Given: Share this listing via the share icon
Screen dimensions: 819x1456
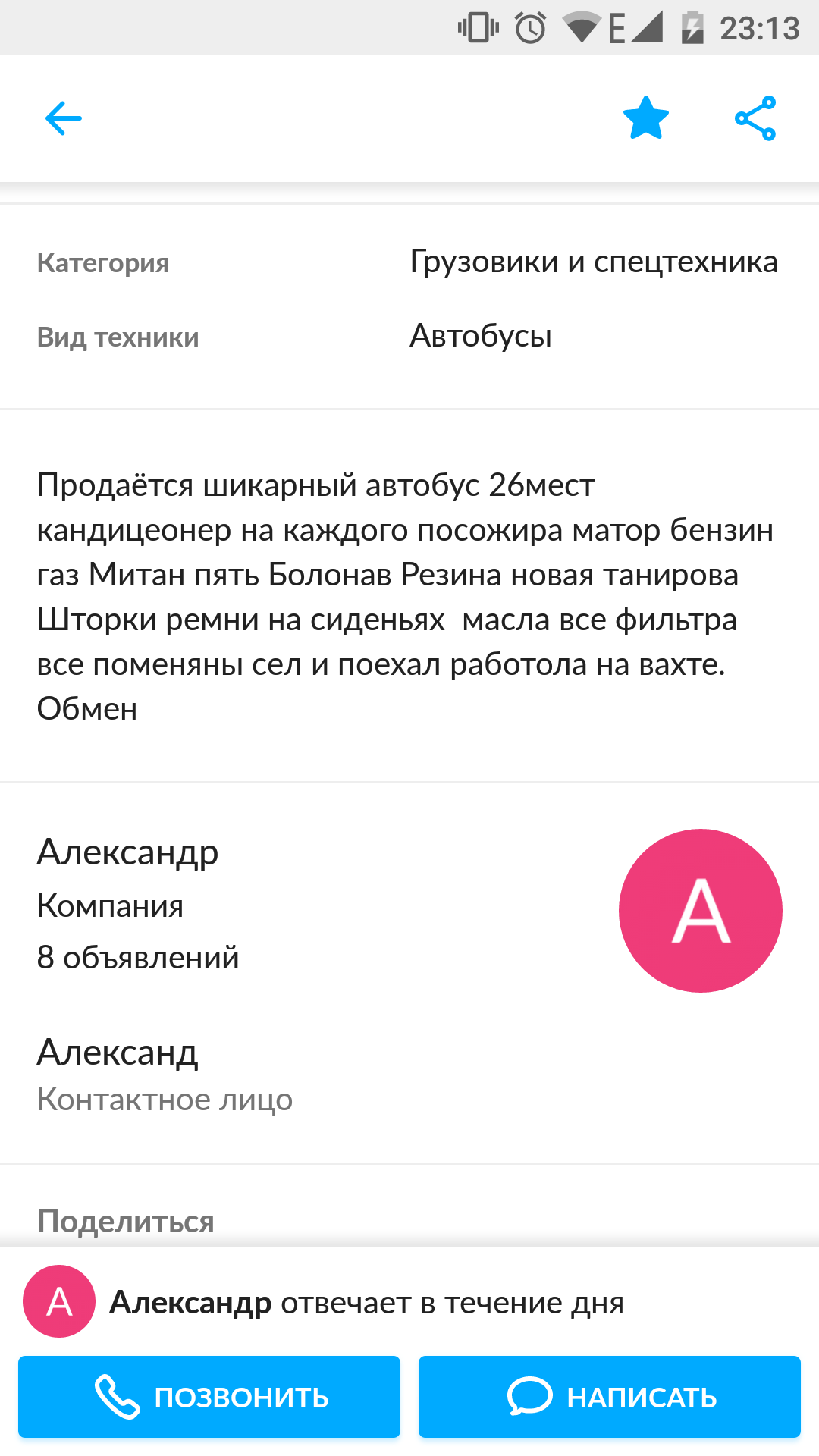Looking at the screenshot, I should (x=755, y=118).
